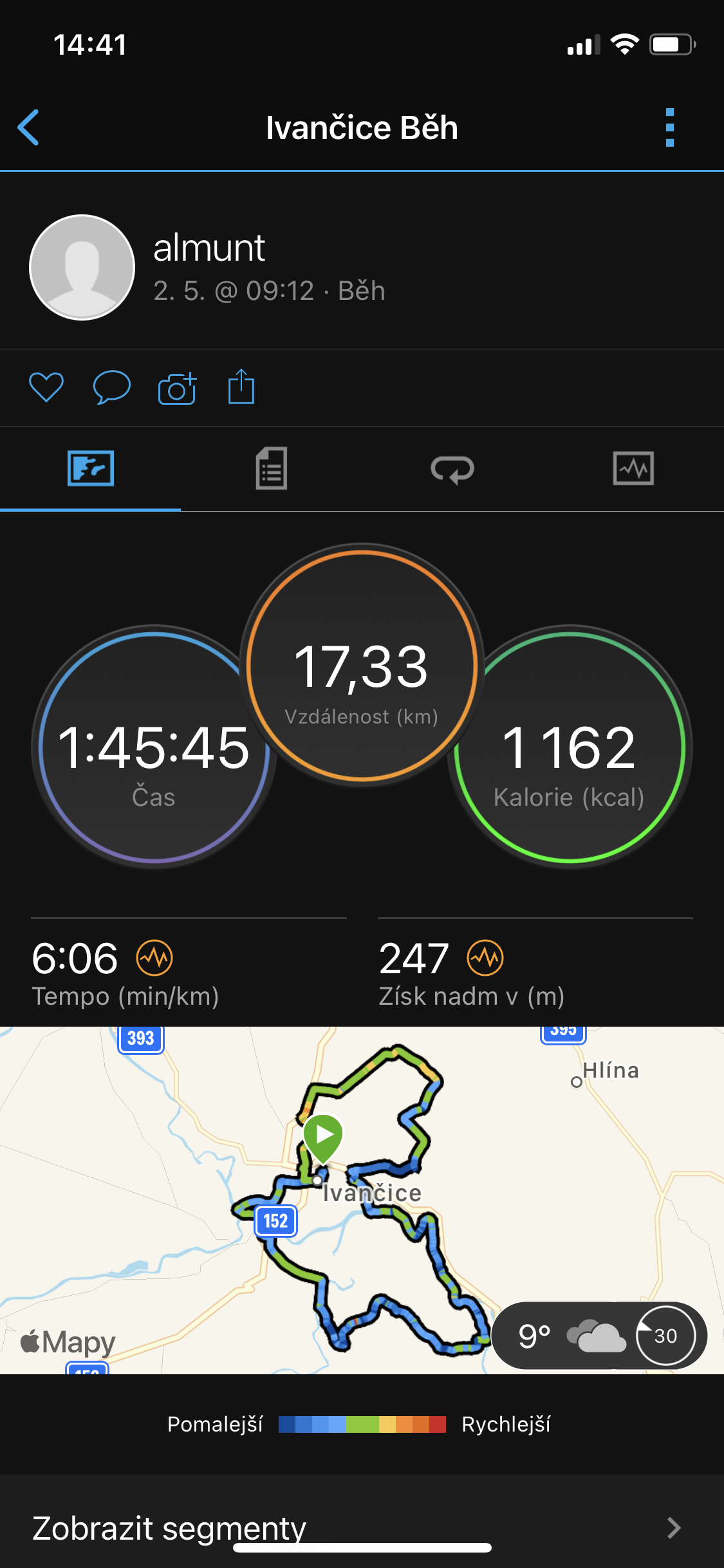The height and width of the screenshot is (1568, 724).
Task: Open almunt's profile avatar
Action: pyautogui.click(x=82, y=267)
